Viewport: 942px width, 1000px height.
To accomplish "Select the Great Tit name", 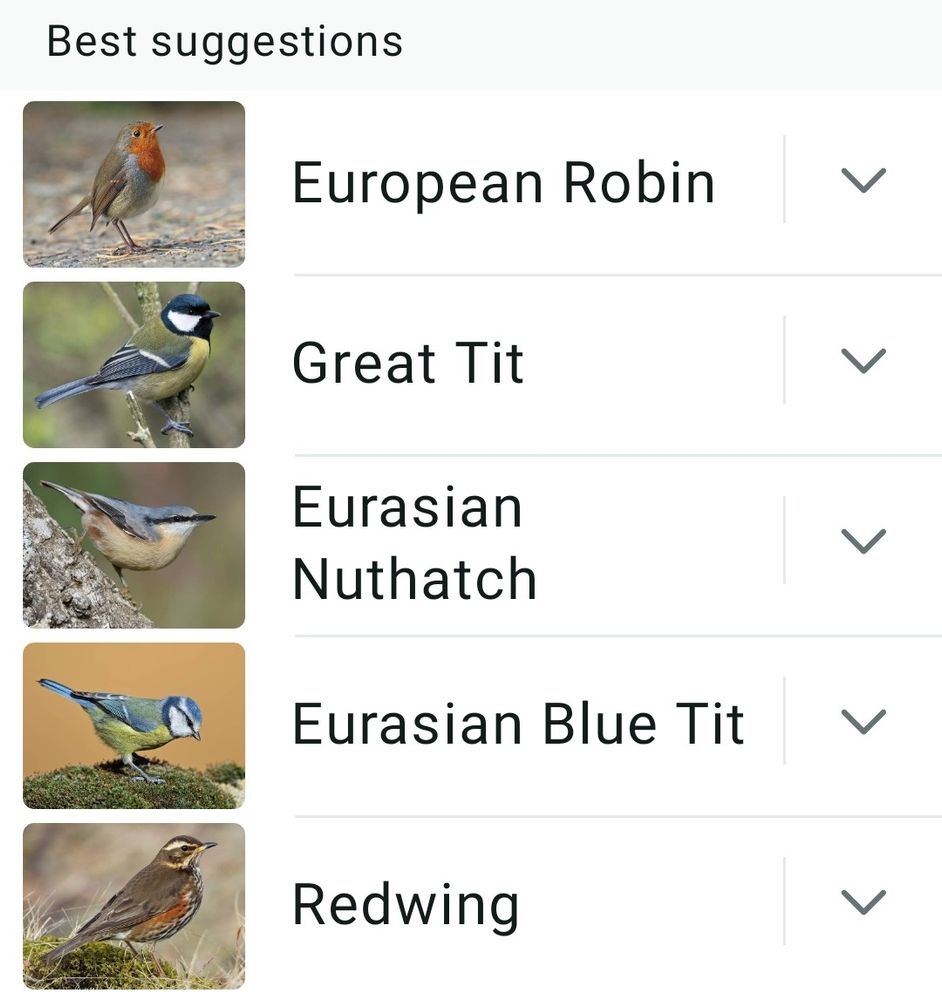I will [x=407, y=363].
